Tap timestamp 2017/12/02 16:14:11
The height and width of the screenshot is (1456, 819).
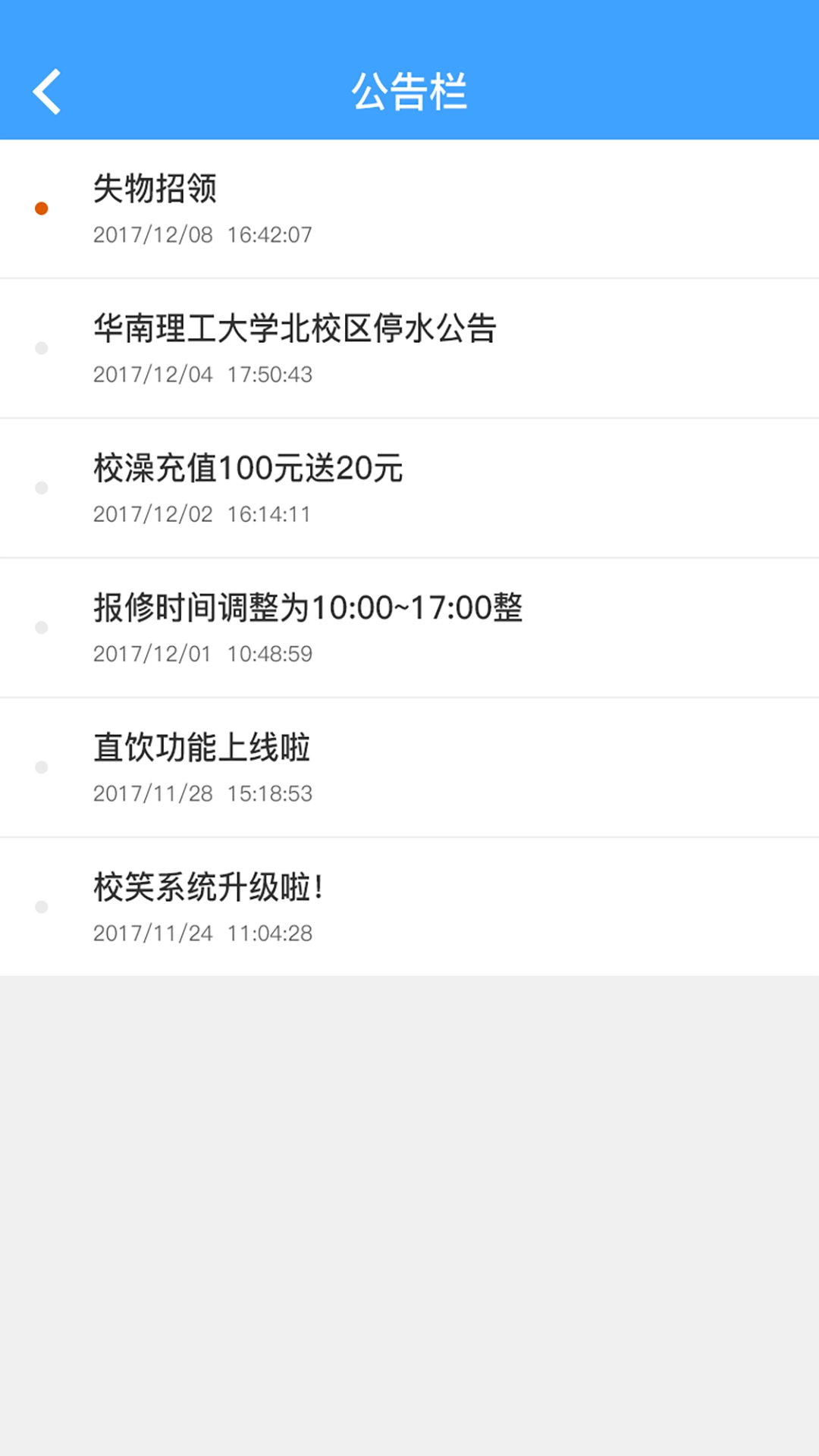point(201,514)
